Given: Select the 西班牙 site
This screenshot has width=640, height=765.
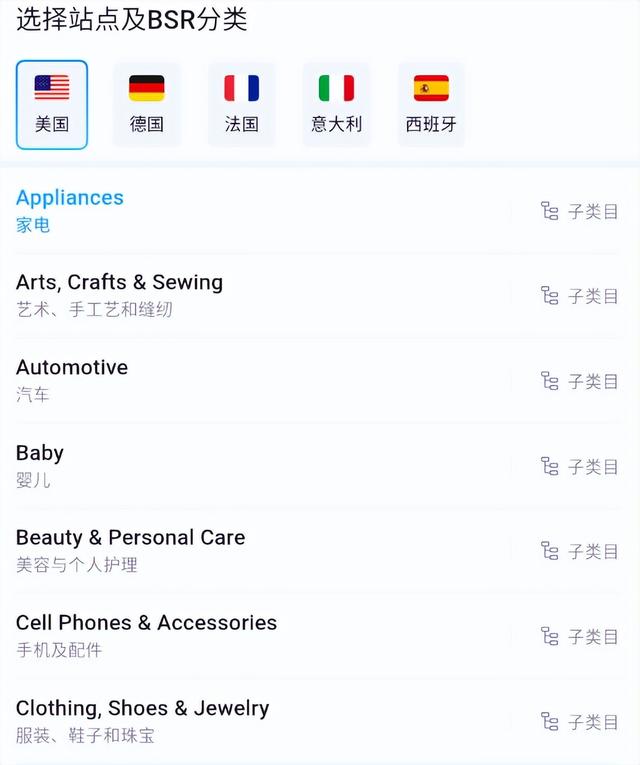Looking at the screenshot, I should pyautogui.click(x=431, y=105).
